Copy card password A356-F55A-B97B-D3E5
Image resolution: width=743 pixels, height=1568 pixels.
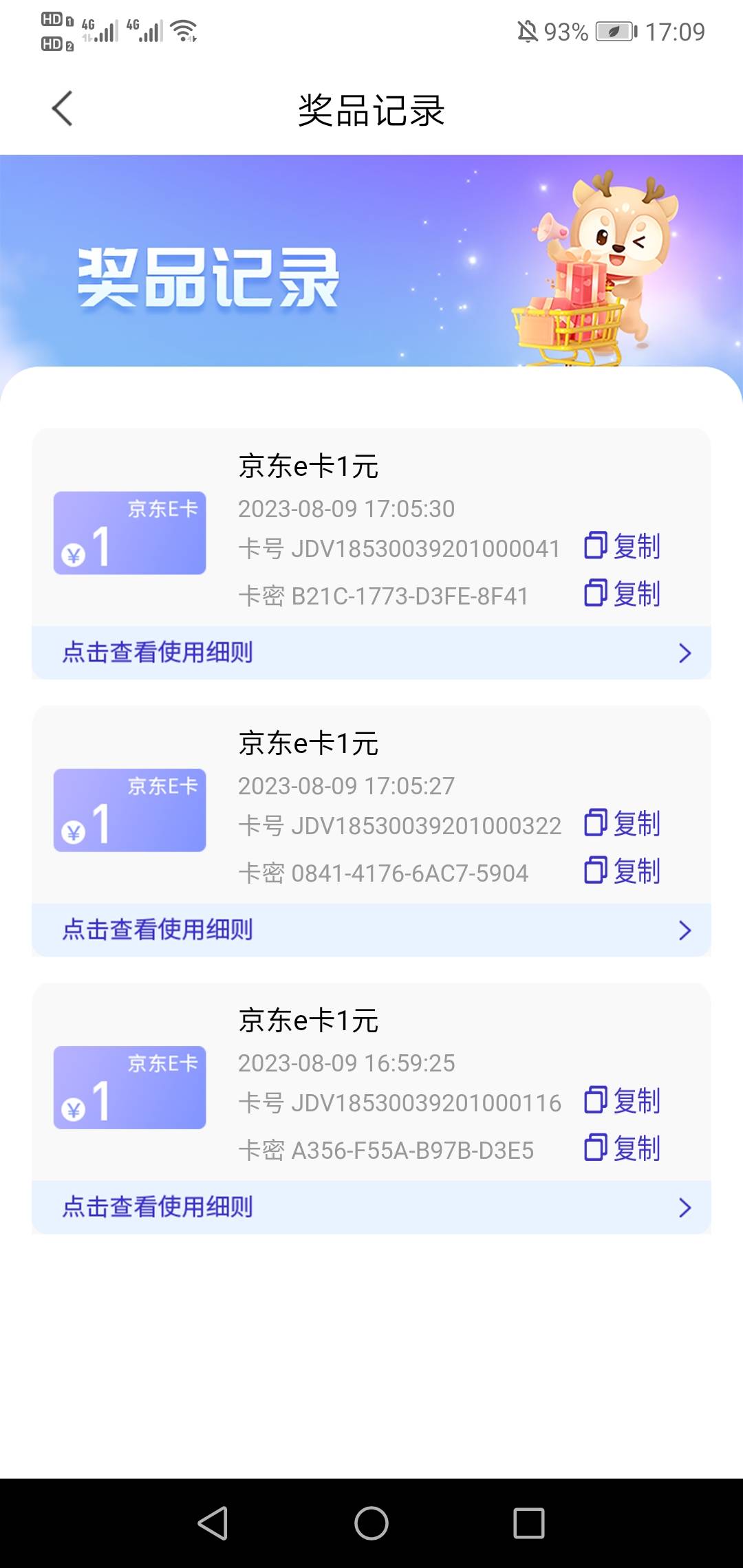point(622,1148)
